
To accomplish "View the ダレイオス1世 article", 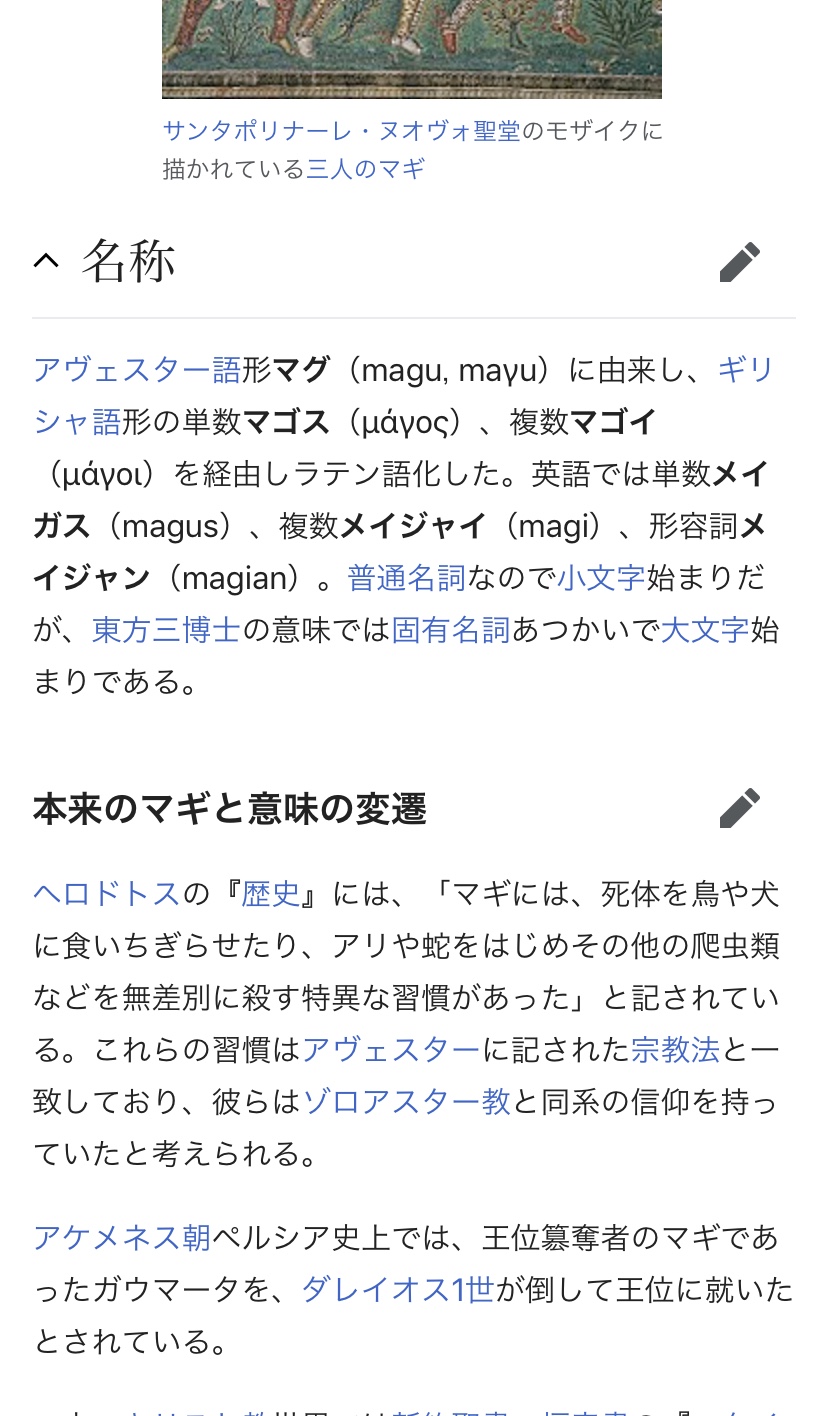I will (x=398, y=1290).
